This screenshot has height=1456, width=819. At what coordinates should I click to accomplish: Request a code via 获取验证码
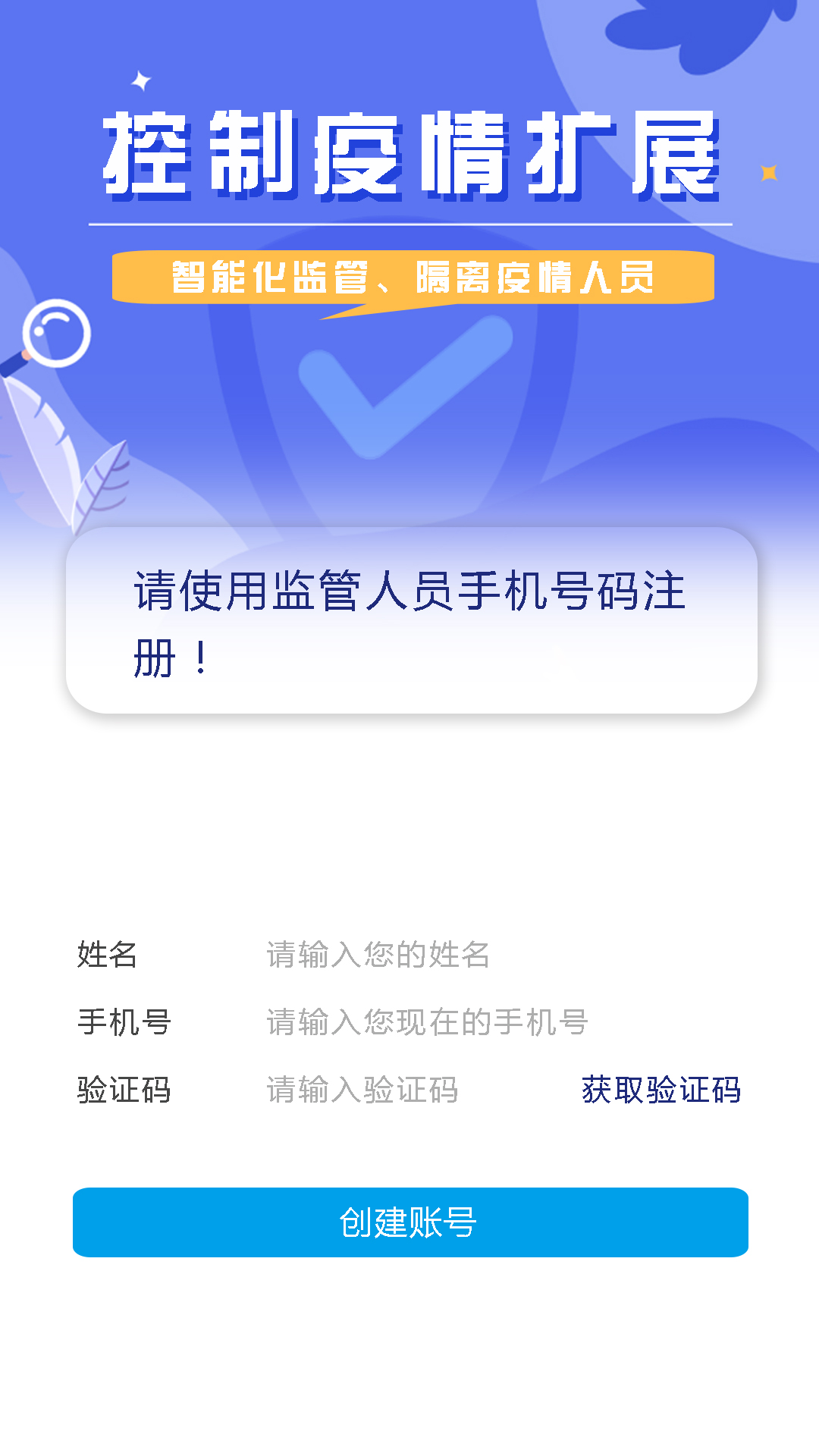coord(661,1090)
